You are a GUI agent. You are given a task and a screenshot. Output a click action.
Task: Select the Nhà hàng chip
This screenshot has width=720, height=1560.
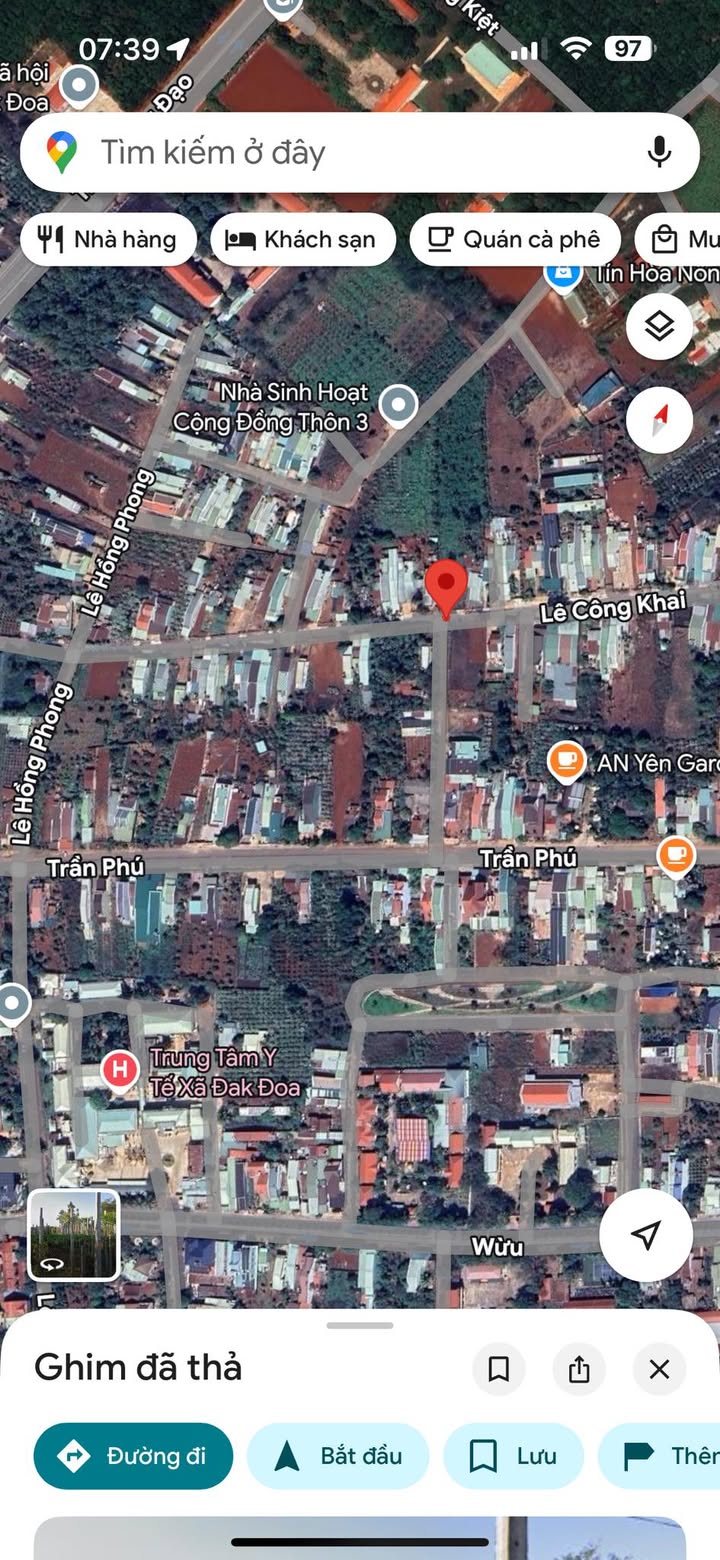108,239
